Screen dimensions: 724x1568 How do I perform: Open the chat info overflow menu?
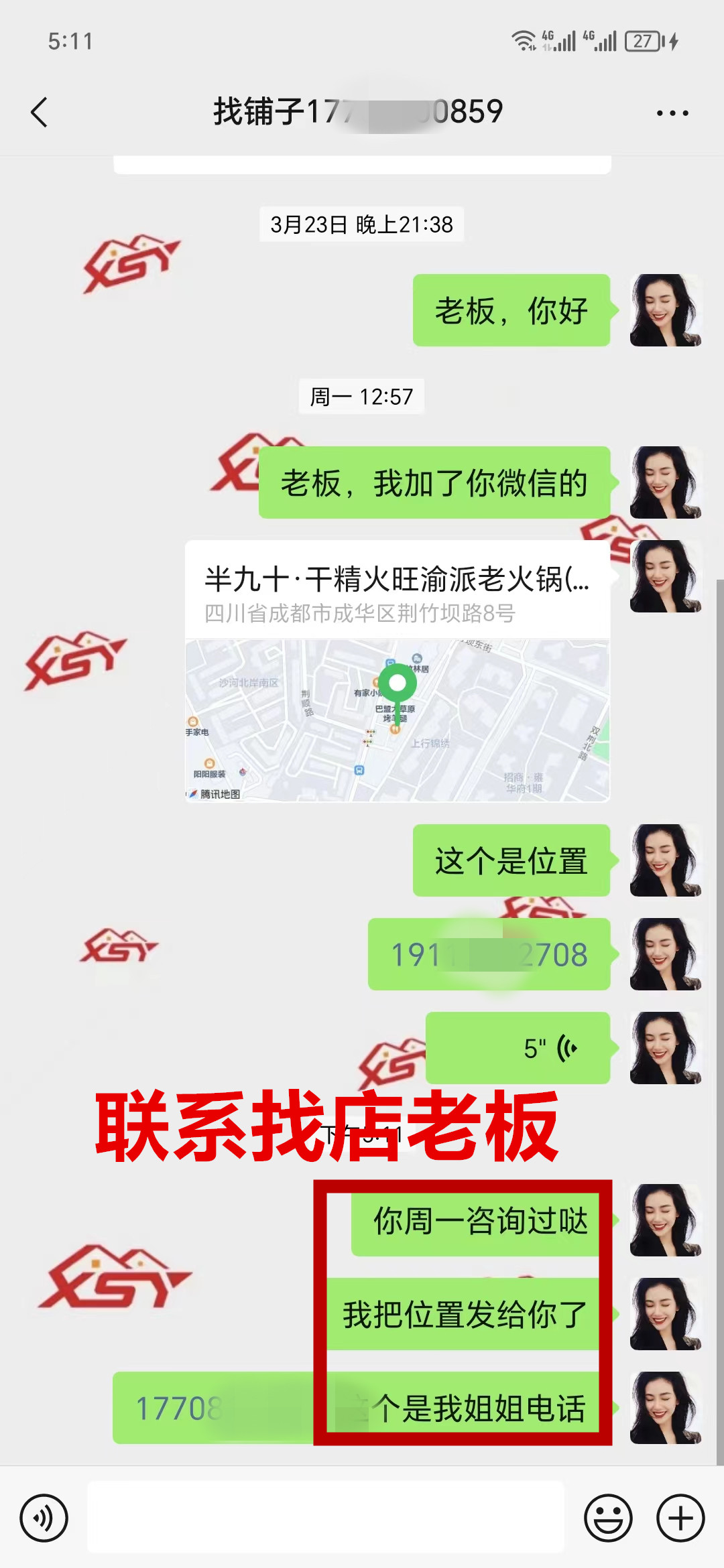tap(672, 113)
